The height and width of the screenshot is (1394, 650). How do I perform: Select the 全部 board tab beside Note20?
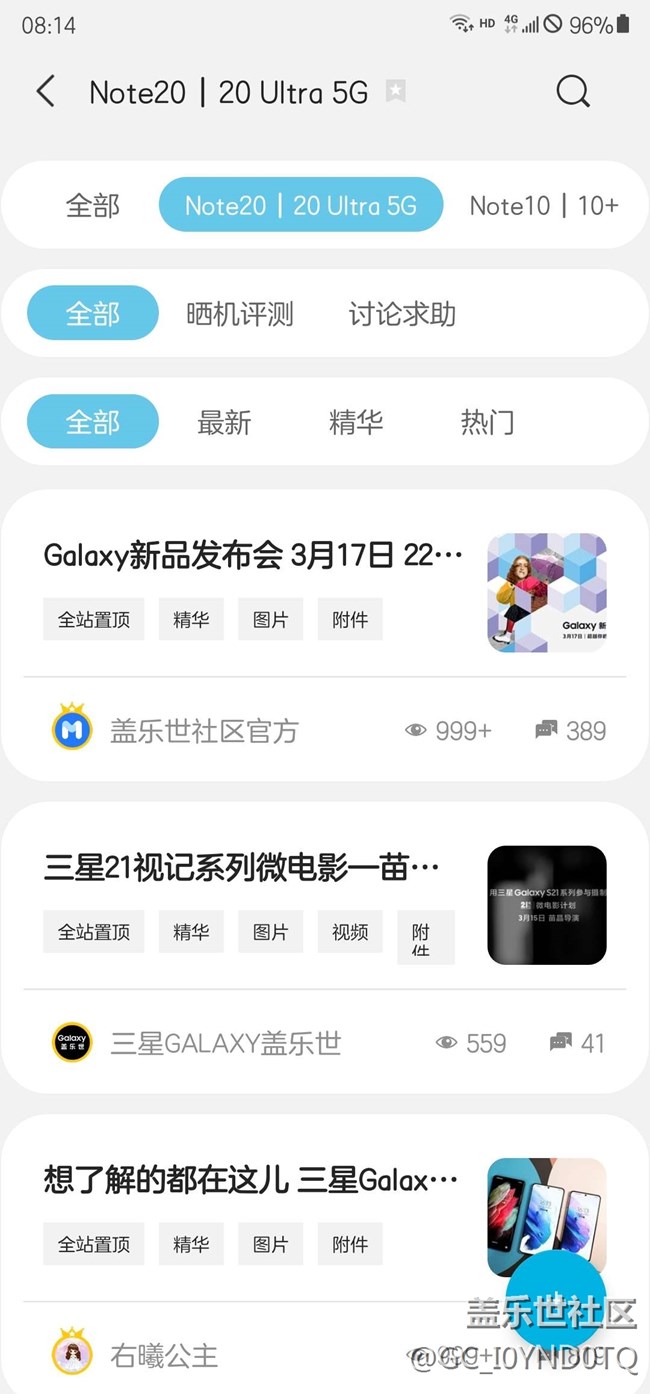[93, 206]
